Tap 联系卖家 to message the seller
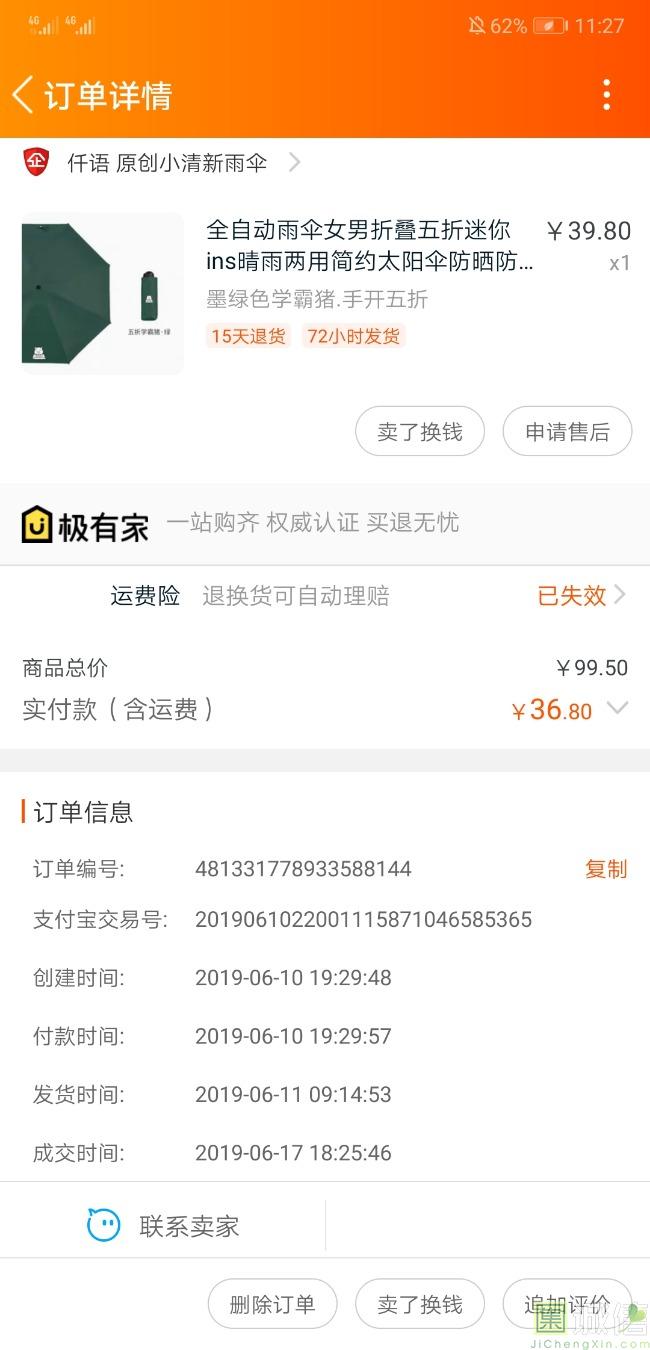 [x=165, y=1226]
